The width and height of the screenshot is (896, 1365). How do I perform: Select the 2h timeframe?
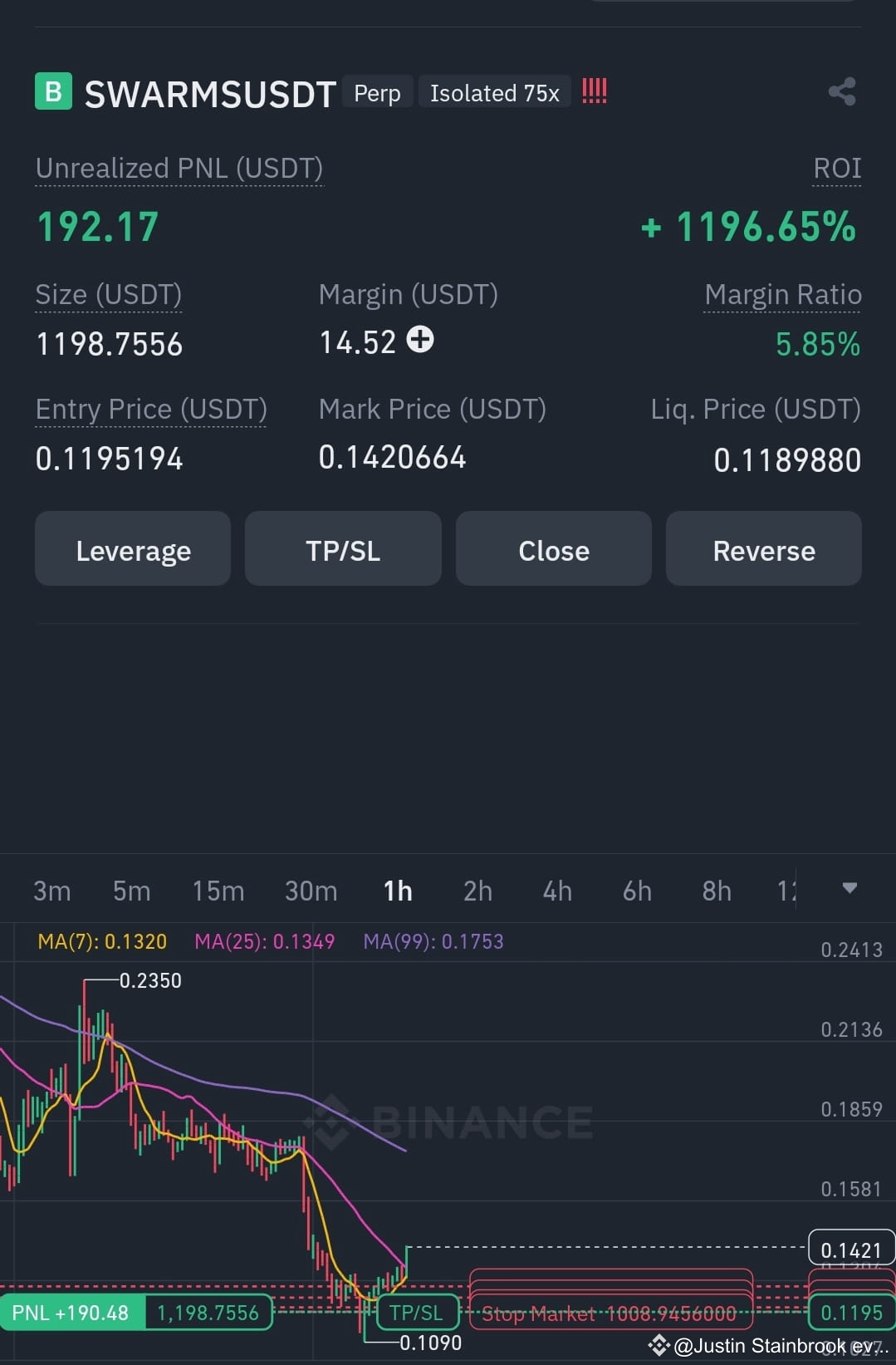477,891
